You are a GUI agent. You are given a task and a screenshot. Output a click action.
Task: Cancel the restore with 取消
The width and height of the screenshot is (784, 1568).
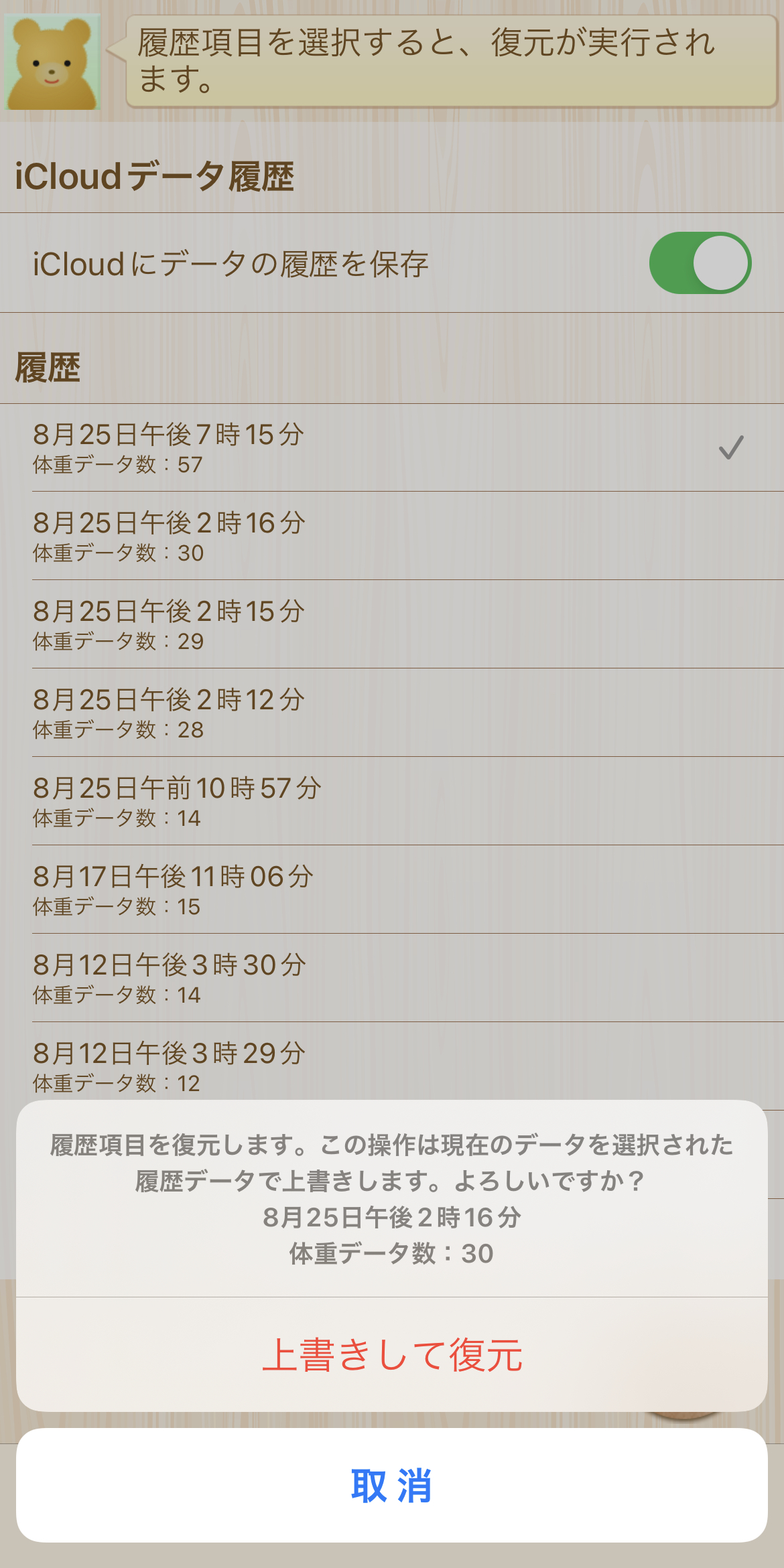pos(392,1486)
